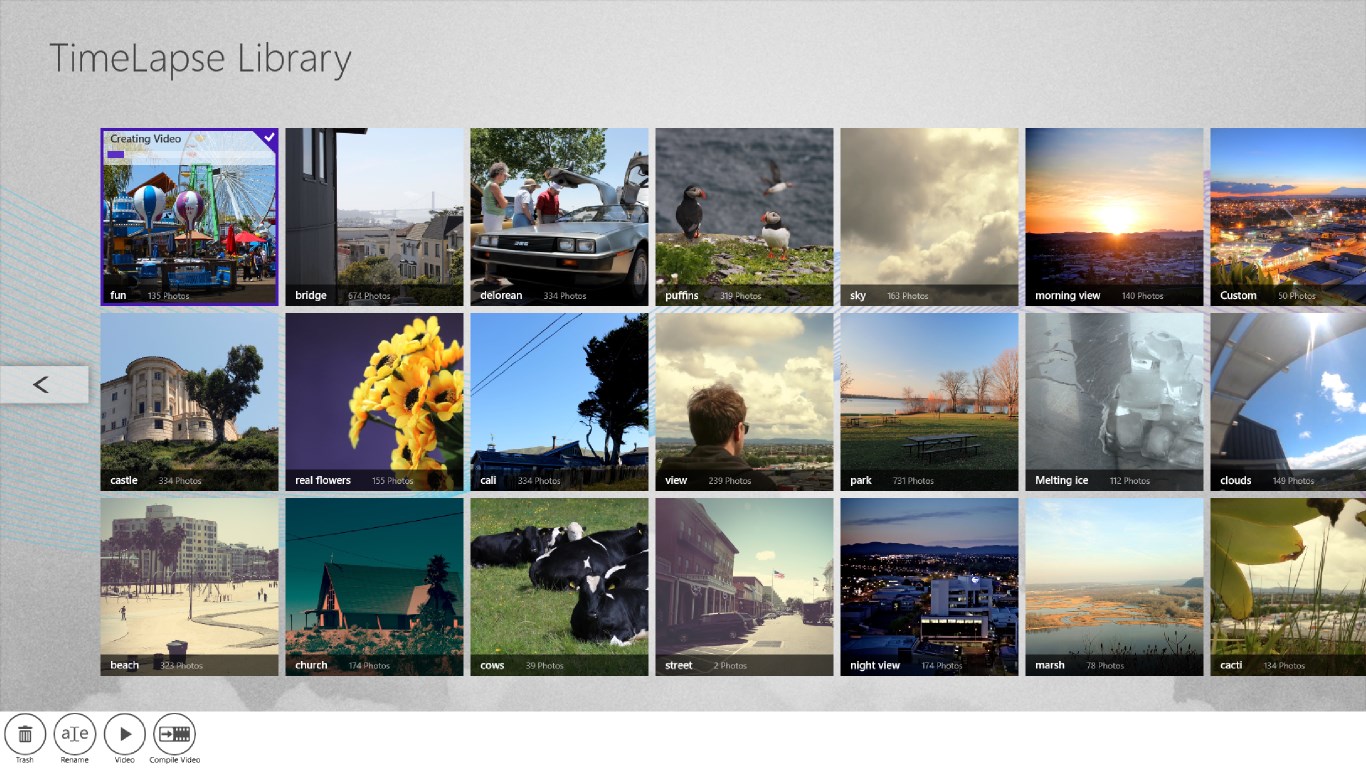Open the cows timelapse
The image size is (1366, 768).
pos(559,587)
